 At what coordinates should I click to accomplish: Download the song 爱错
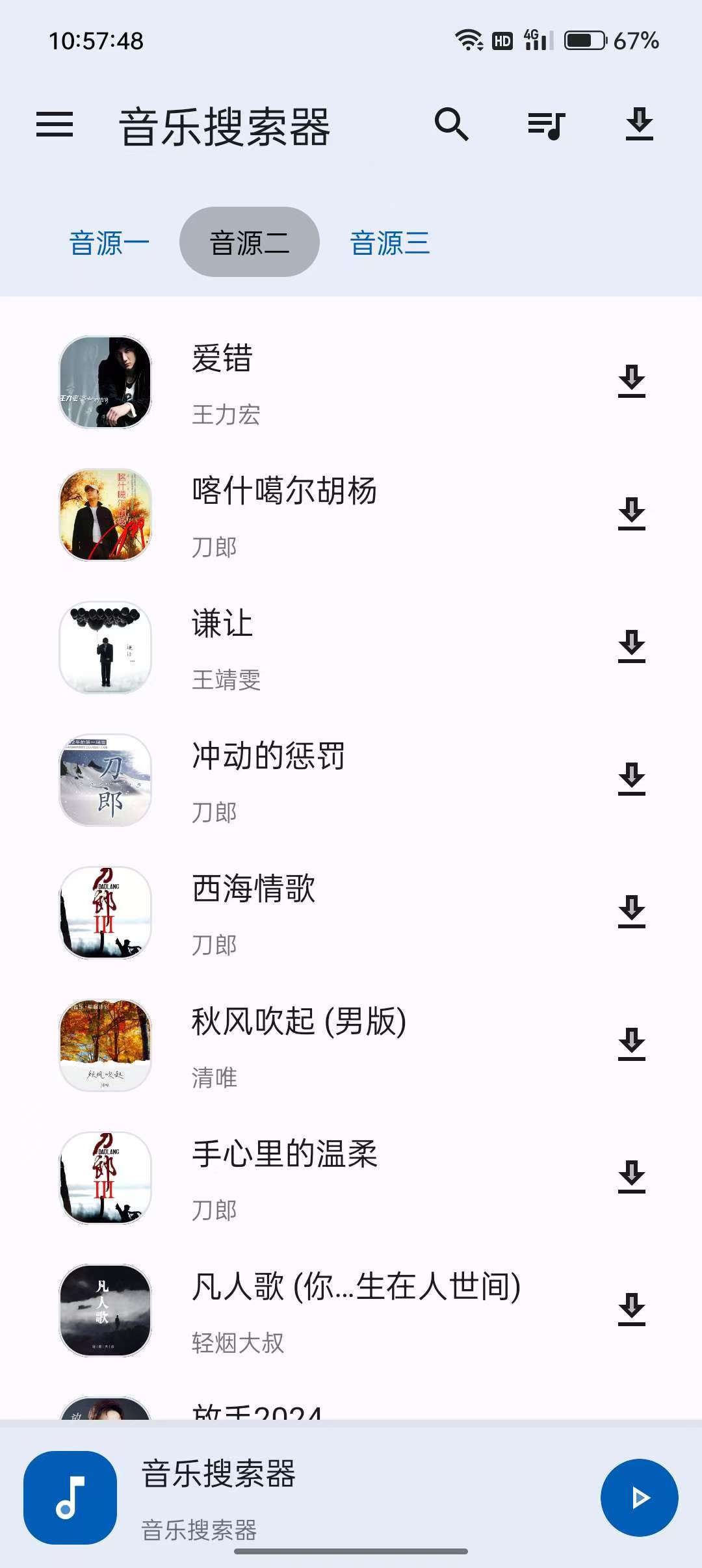pos(631,382)
